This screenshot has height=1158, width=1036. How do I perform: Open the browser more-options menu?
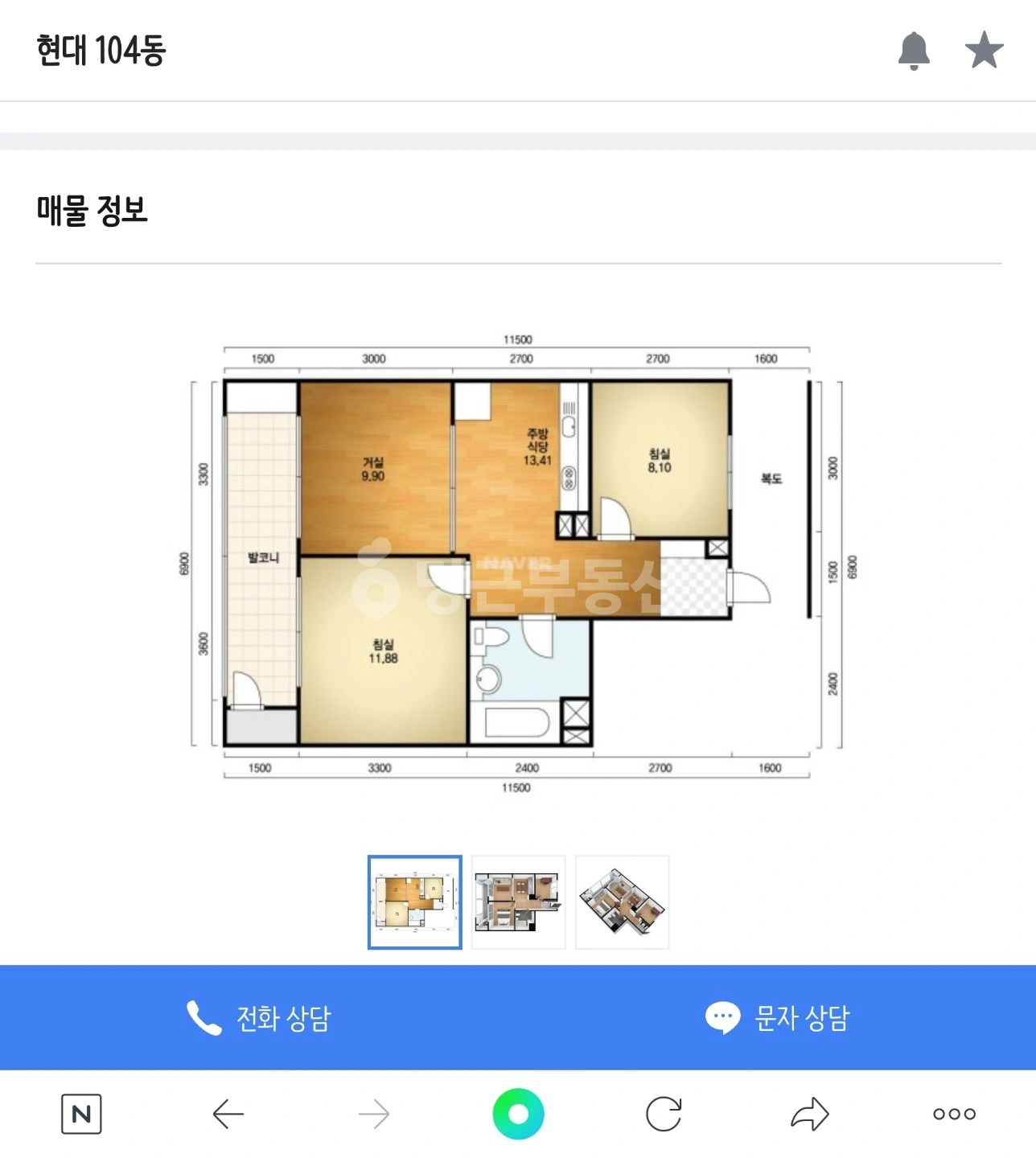tap(955, 1114)
